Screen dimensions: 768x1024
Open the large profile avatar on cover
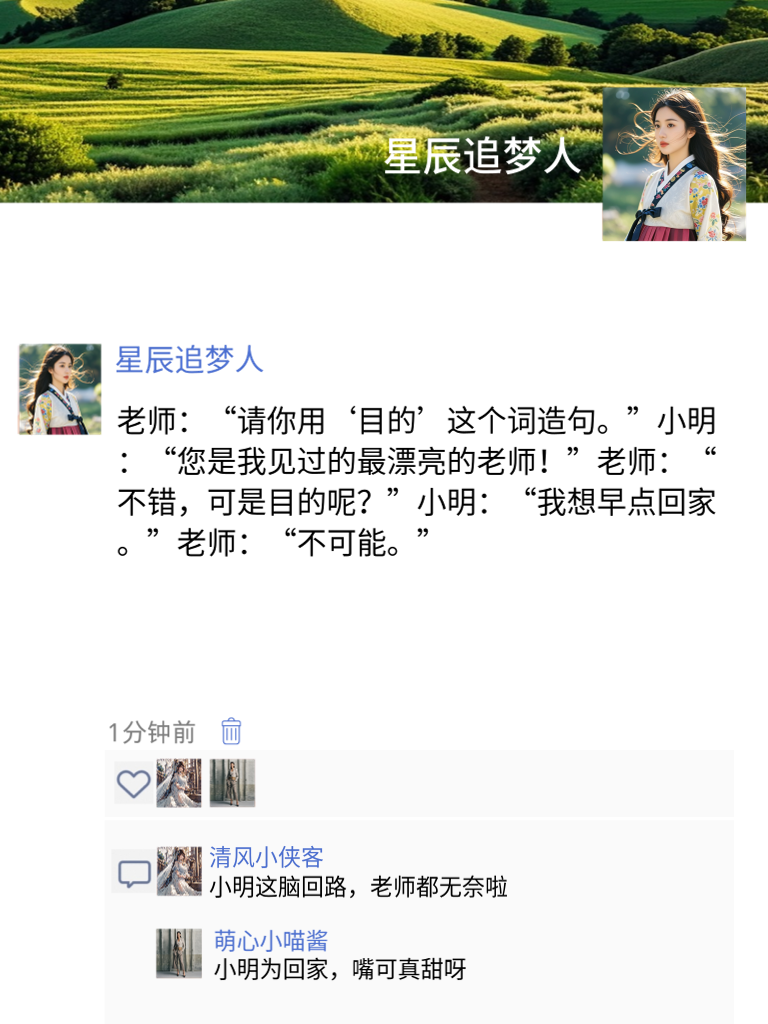pos(673,164)
